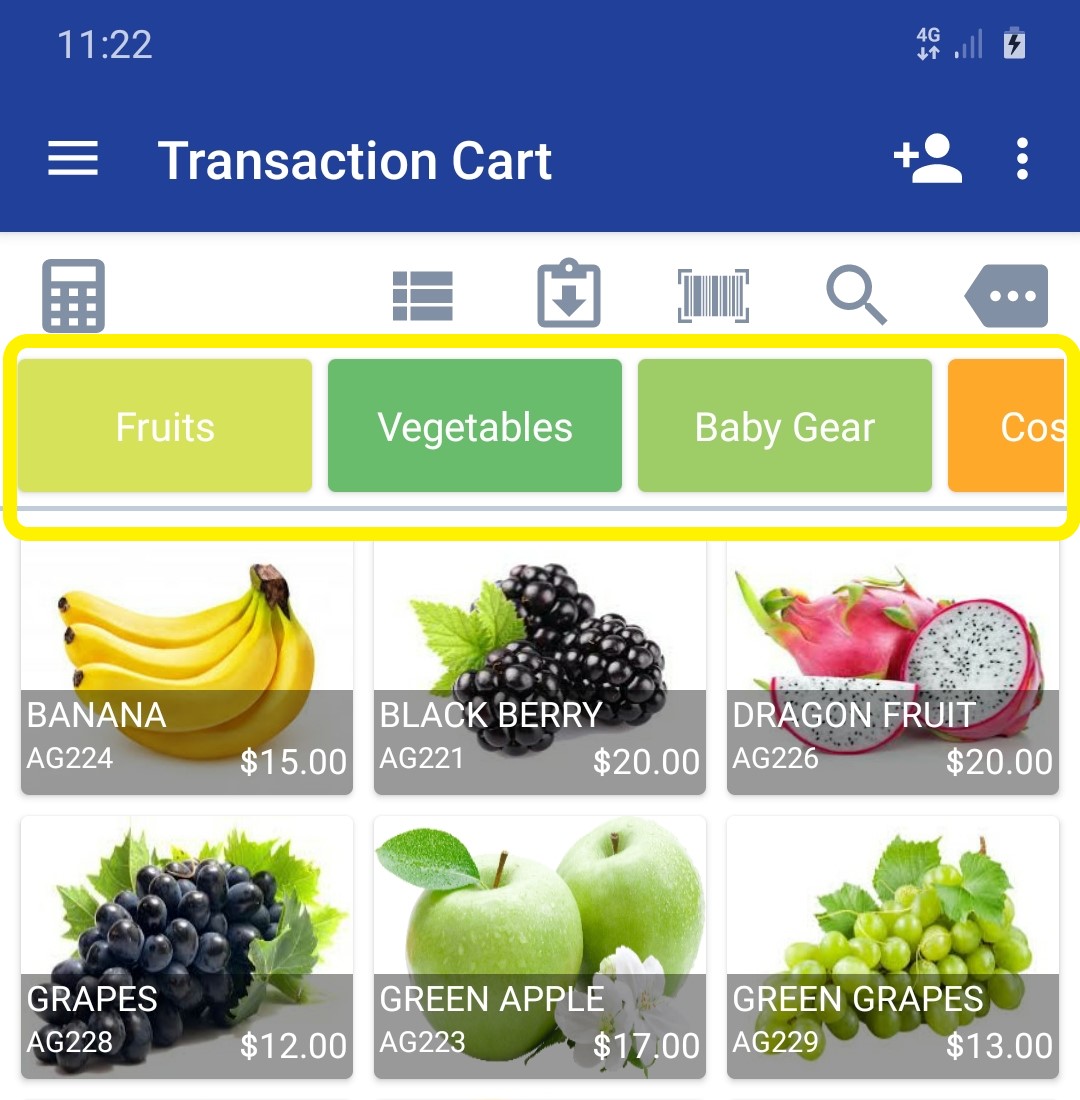Open the three-dot overflow menu

(1021, 159)
